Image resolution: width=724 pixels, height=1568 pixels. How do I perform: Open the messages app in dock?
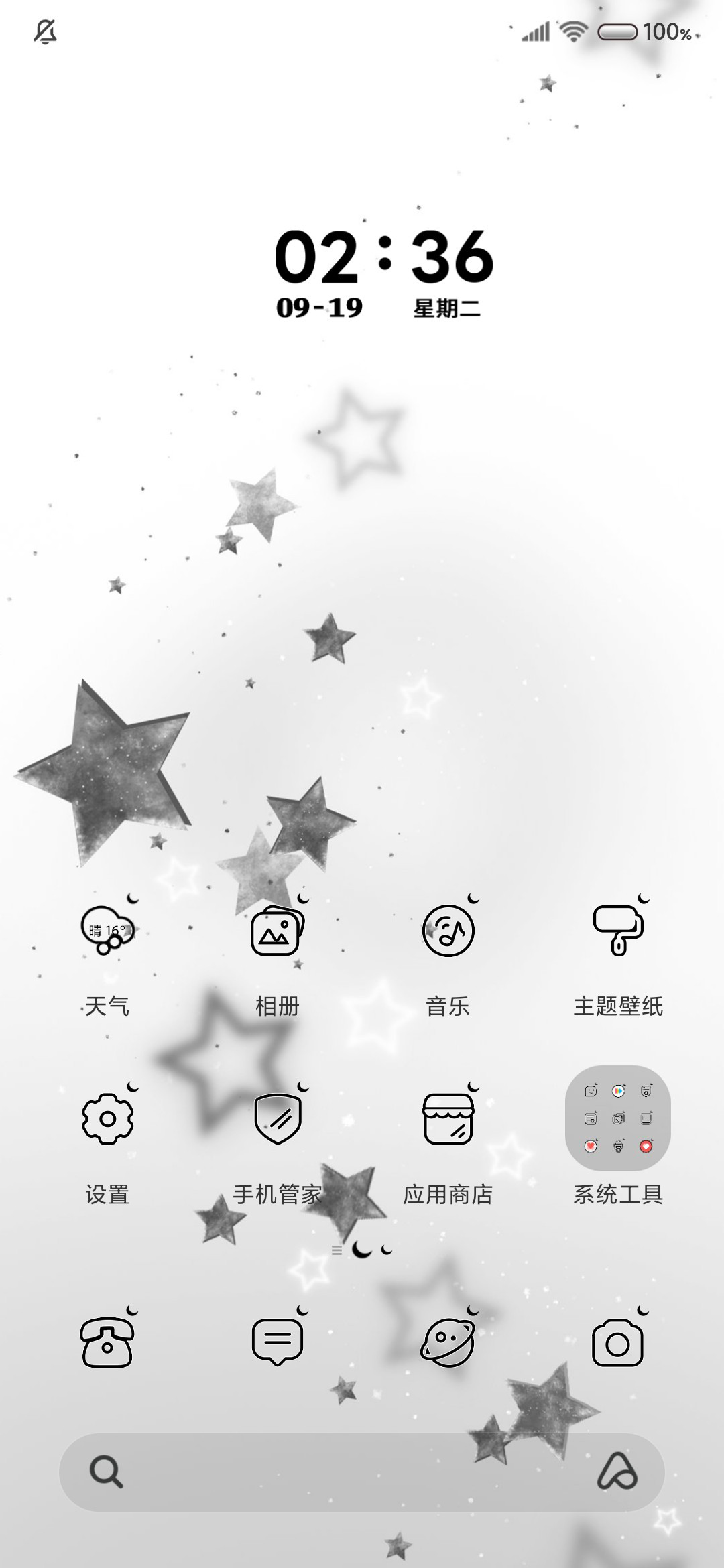pyautogui.click(x=278, y=1341)
